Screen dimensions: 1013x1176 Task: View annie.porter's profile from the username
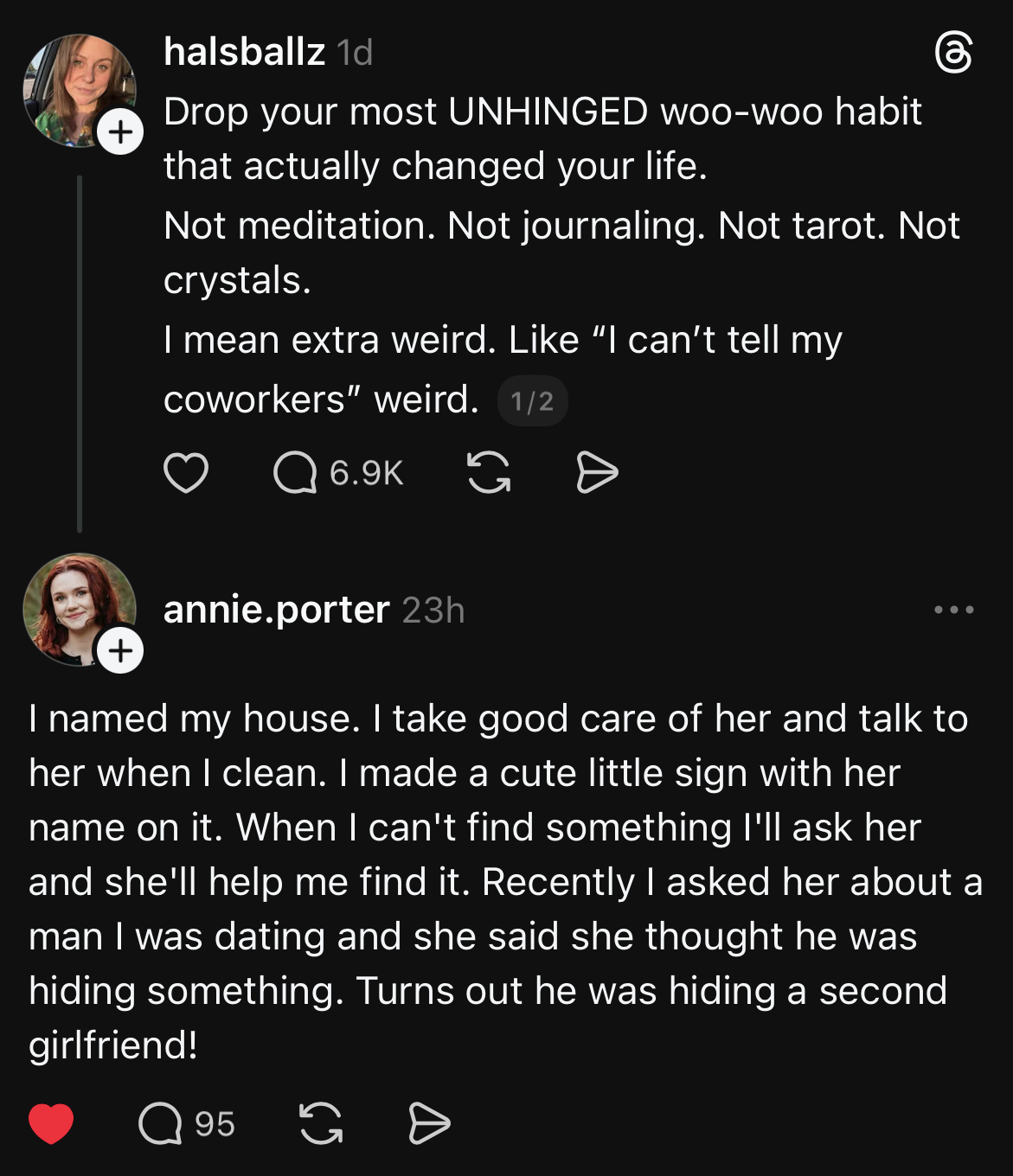(276, 610)
